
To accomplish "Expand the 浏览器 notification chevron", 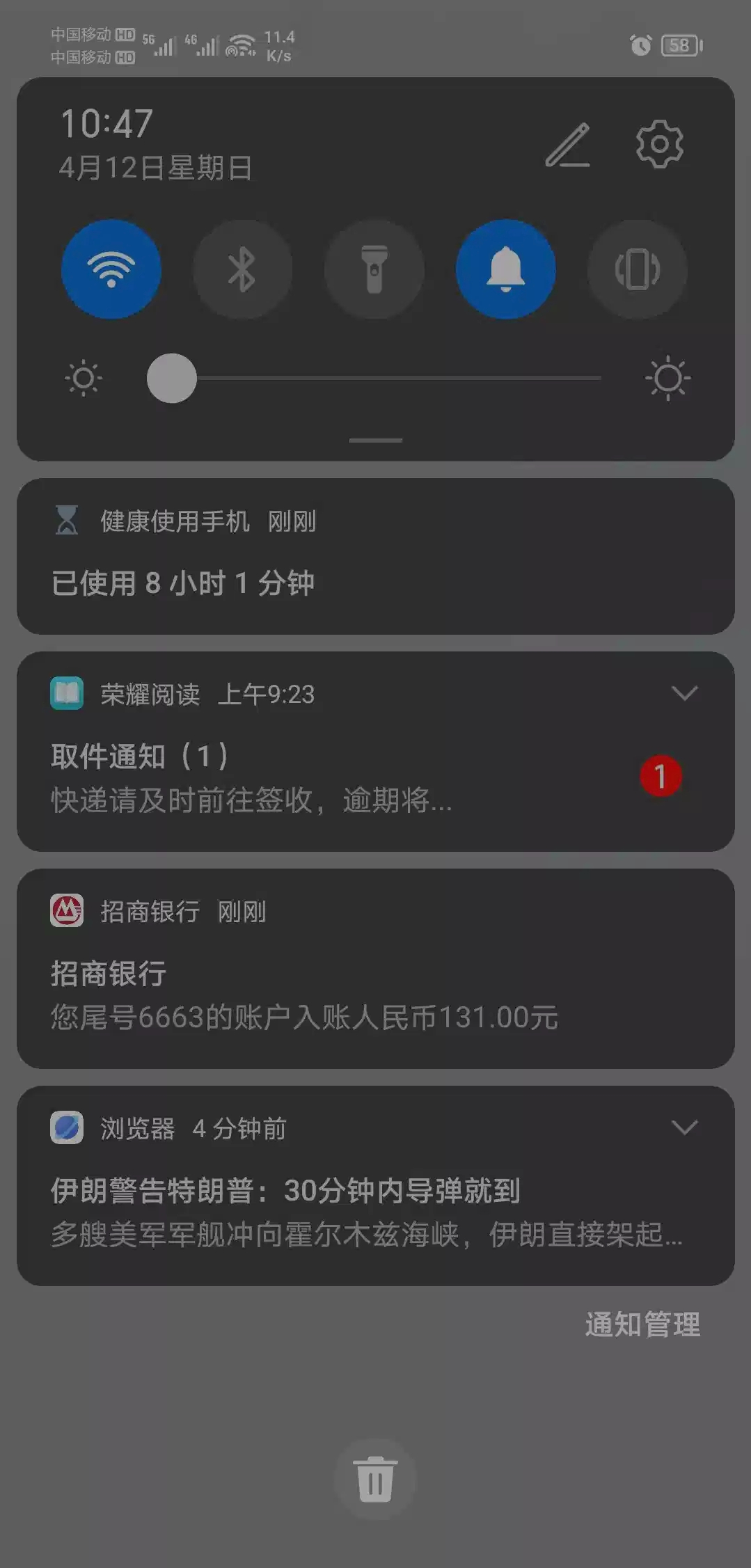I will [x=684, y=1127].
